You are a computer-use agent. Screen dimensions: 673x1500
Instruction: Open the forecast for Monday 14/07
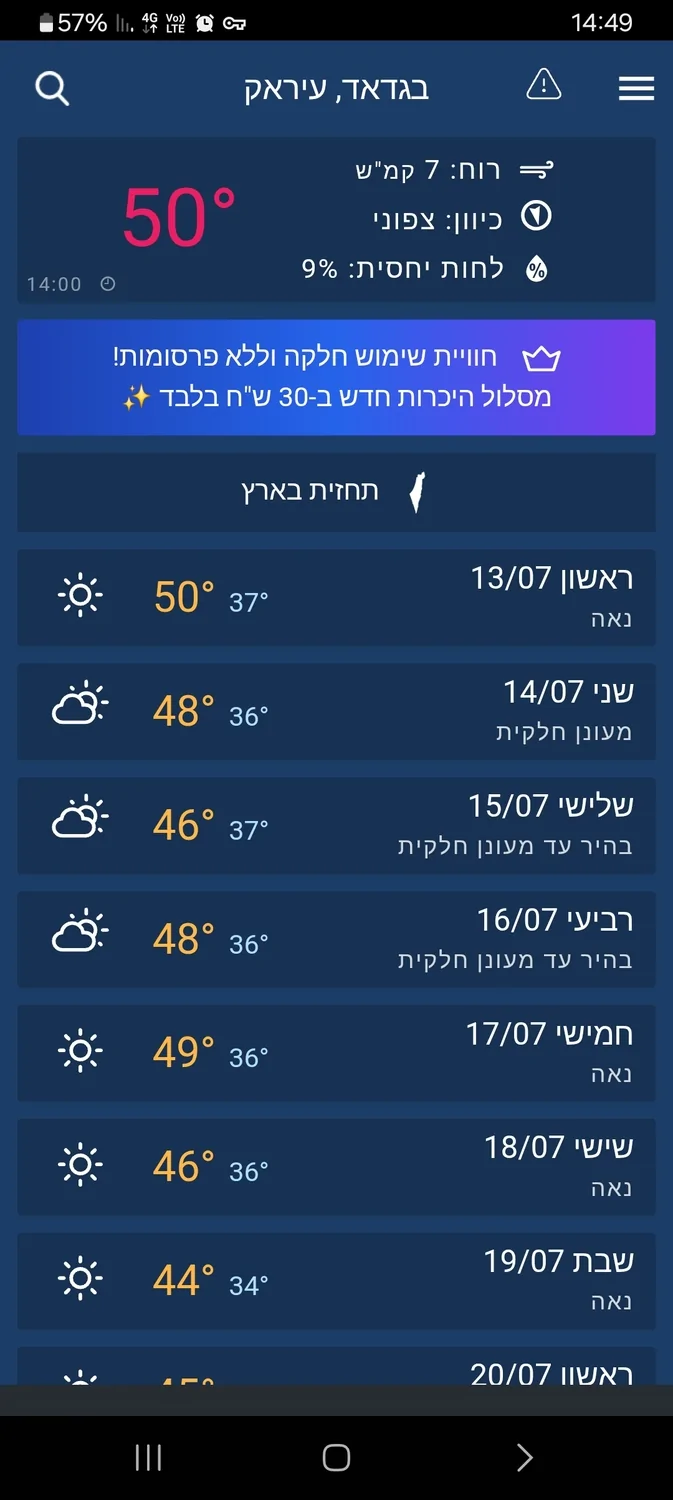336,711
